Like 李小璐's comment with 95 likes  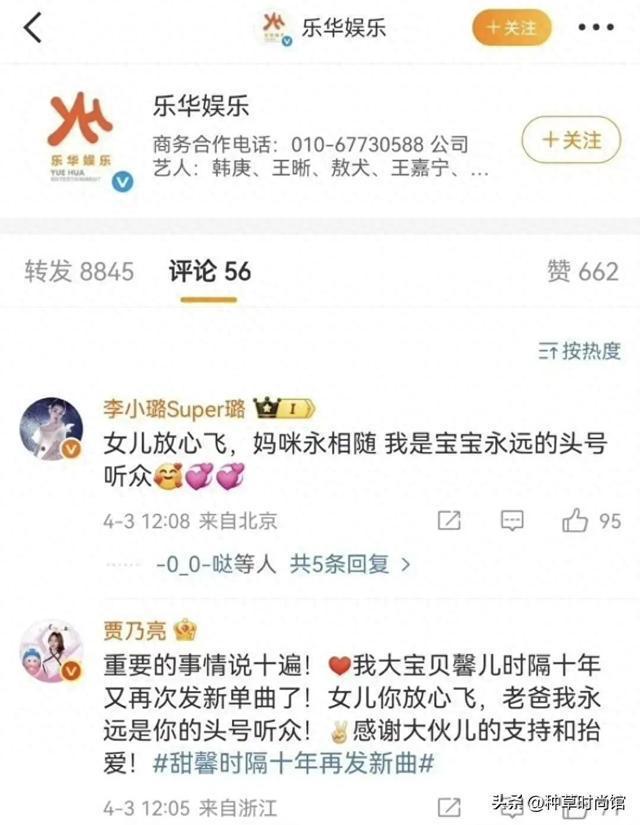591,520
